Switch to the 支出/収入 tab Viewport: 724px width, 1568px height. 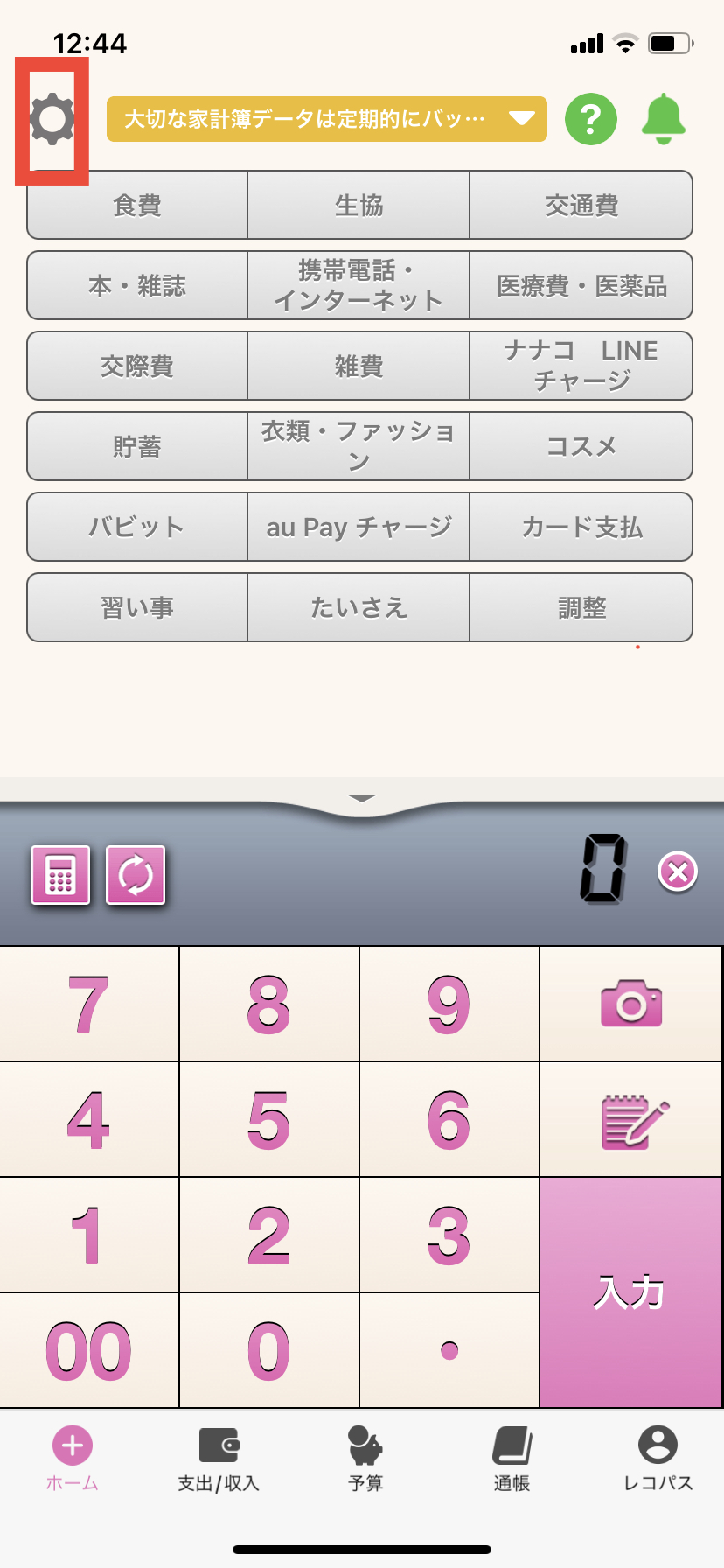[219, 1459]
